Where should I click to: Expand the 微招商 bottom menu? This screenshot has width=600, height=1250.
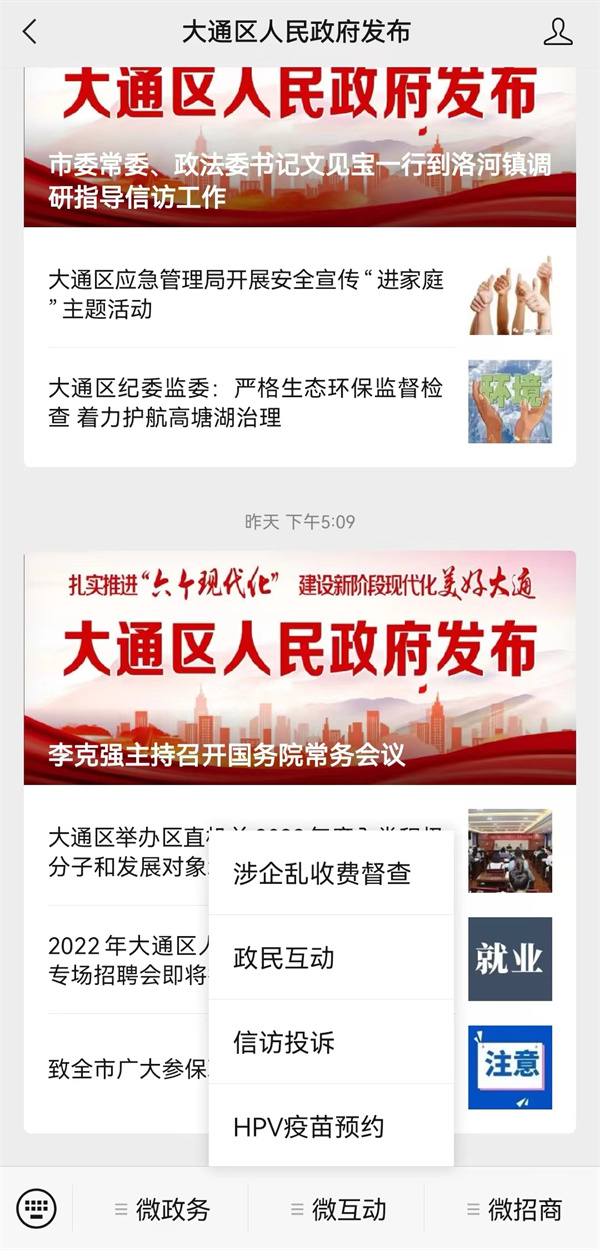[513, 1210]
